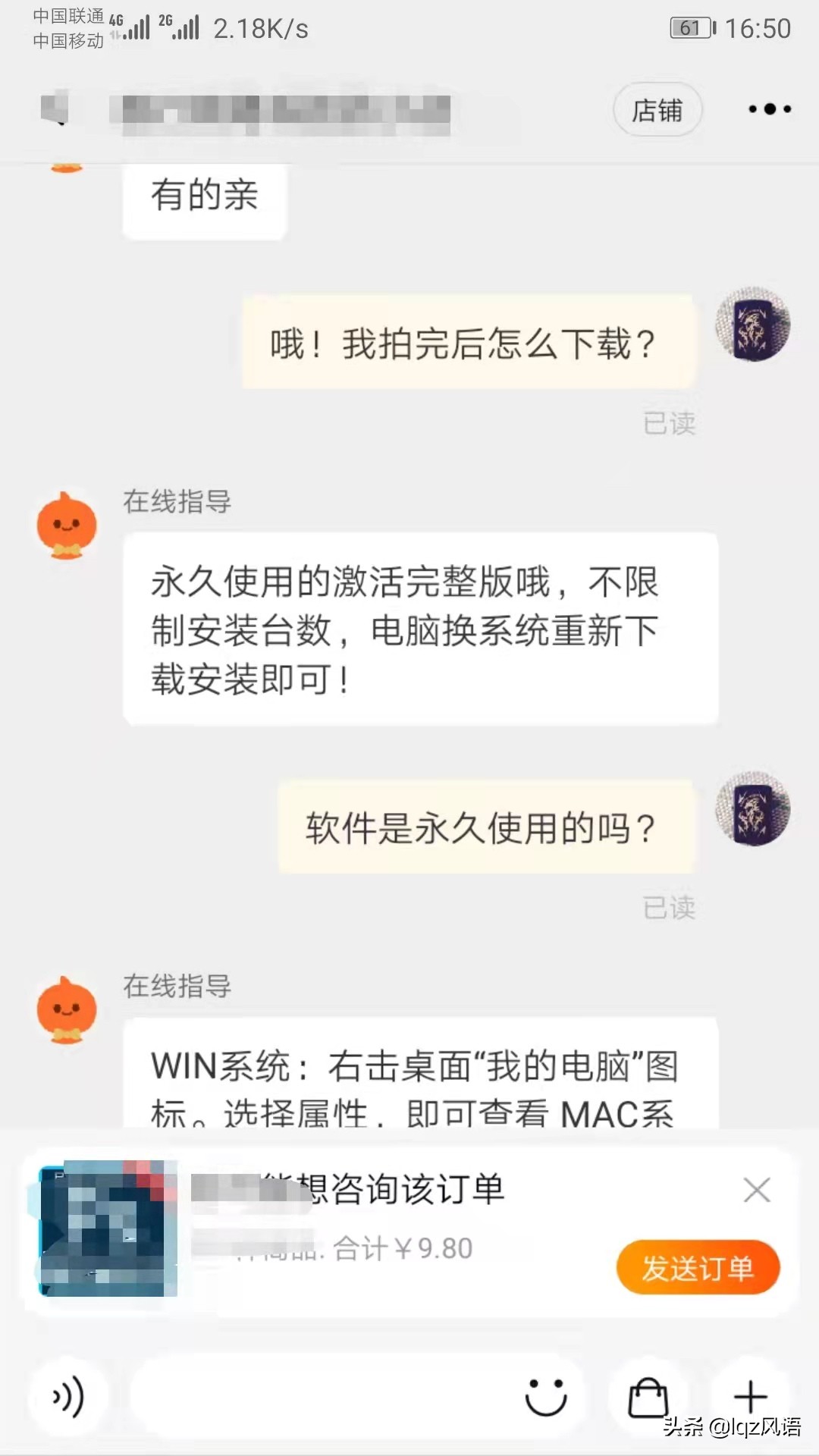Open the 店铺 shop page

[x=657, y=109]
